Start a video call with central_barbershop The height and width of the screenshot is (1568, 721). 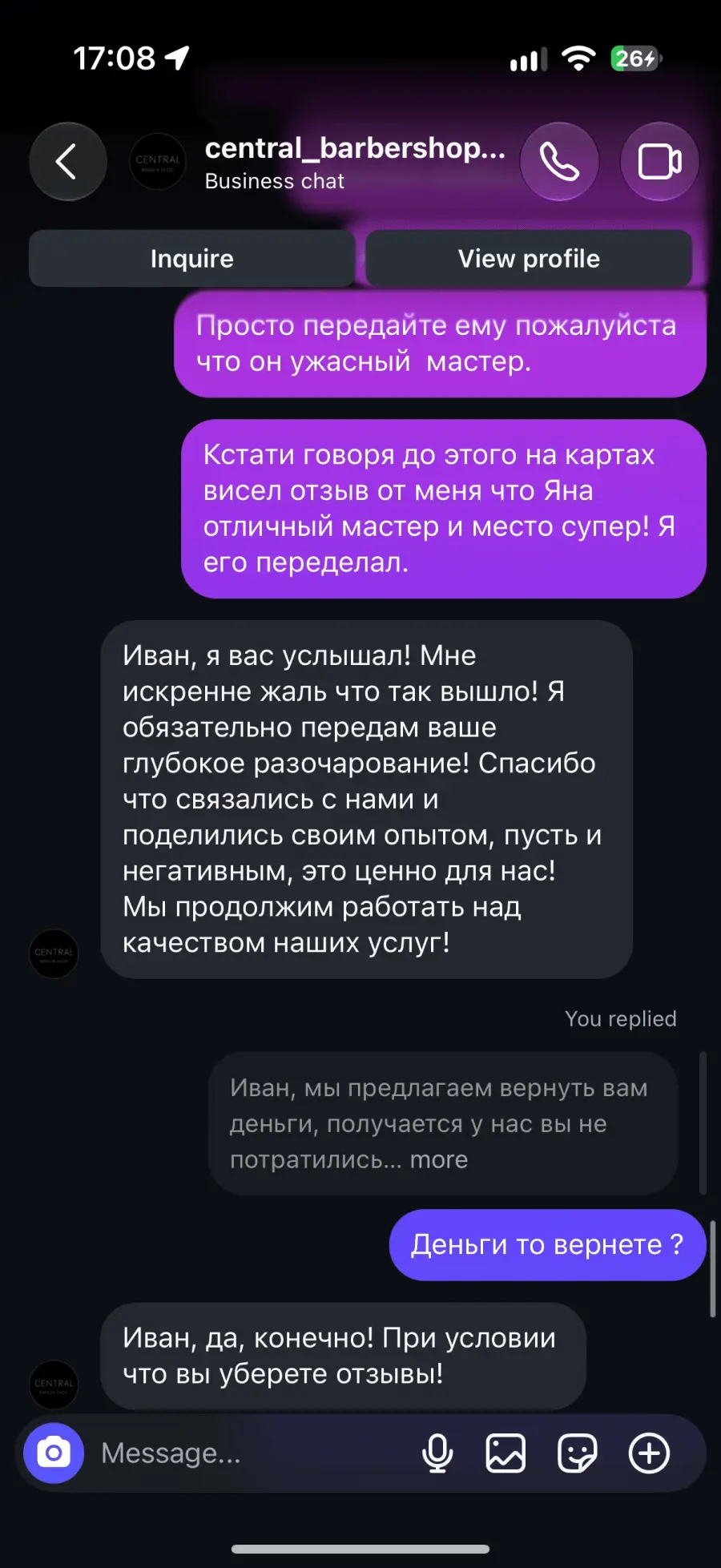pyautogui.click(x=659, y=161)
